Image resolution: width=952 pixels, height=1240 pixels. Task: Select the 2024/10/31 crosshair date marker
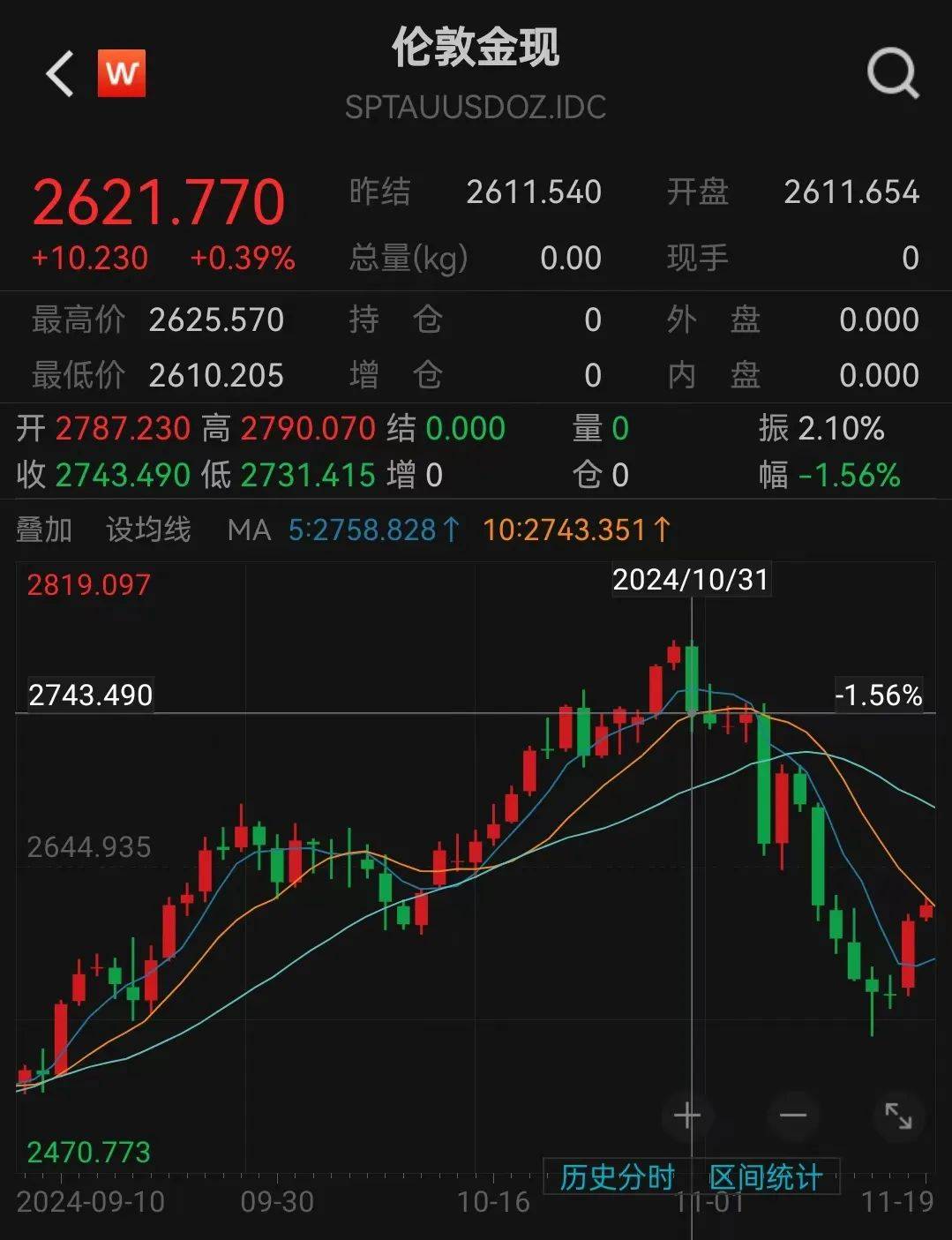point(691,581)
